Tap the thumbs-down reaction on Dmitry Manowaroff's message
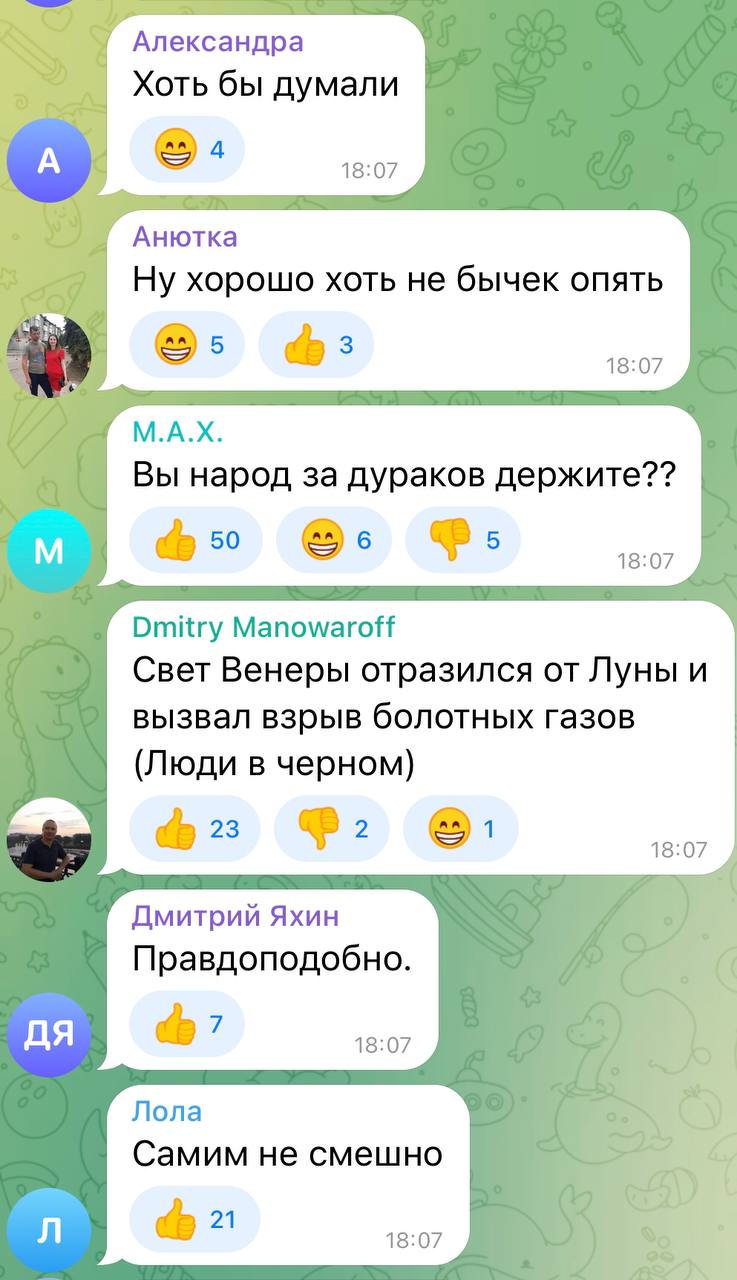 pos(332,828)
